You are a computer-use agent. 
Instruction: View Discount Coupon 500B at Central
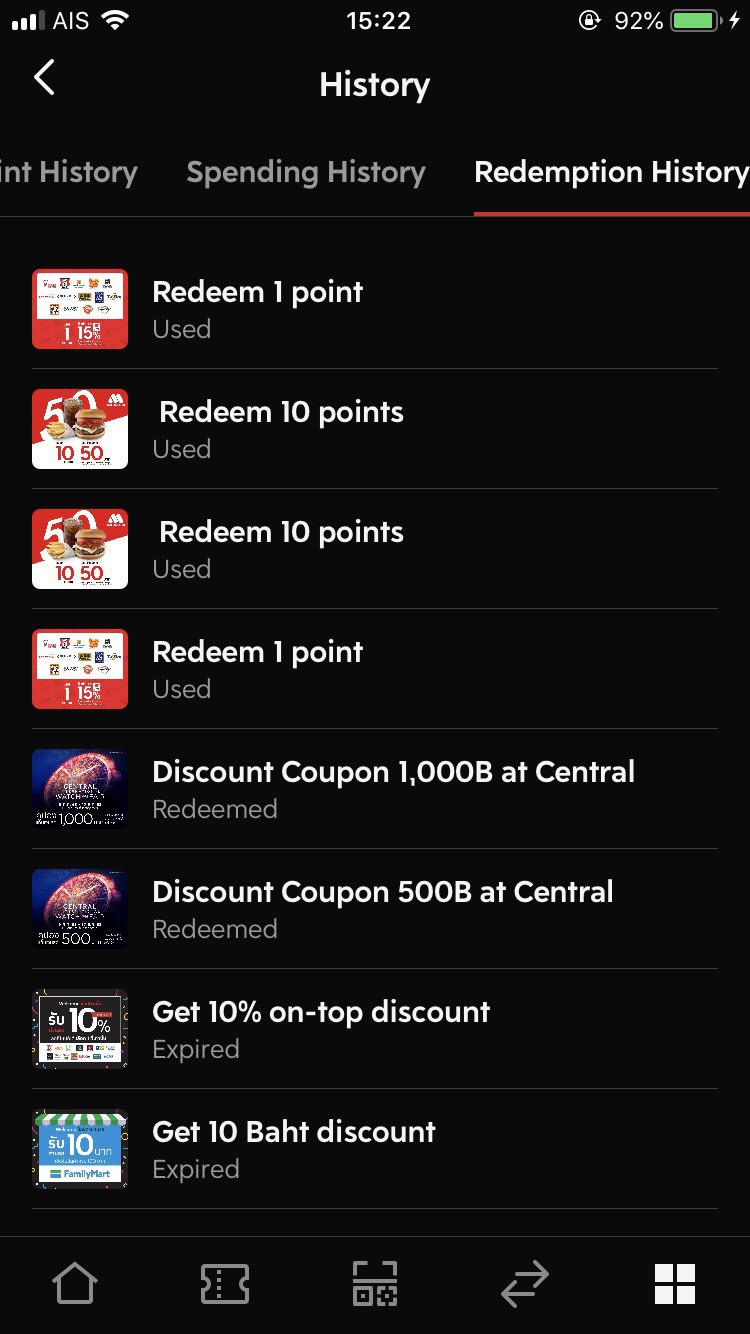(x=382, y=908)
